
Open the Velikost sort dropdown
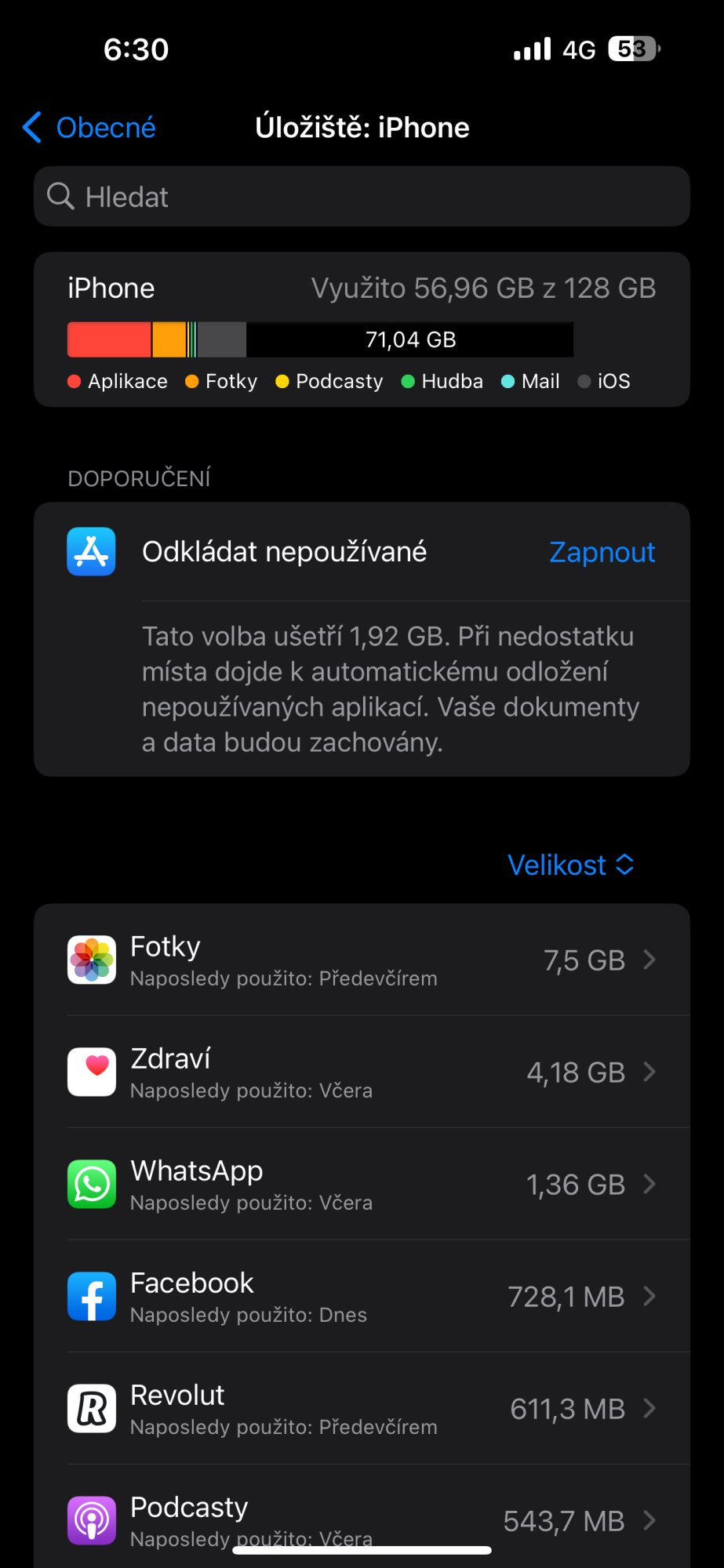pos(570,865)
